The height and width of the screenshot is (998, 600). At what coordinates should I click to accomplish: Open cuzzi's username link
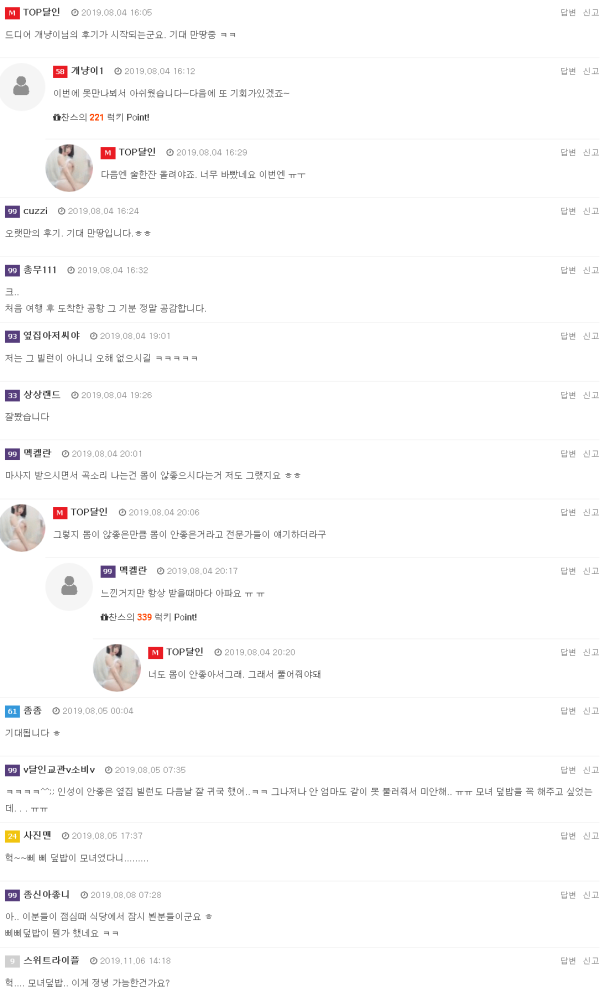(35, 211)
